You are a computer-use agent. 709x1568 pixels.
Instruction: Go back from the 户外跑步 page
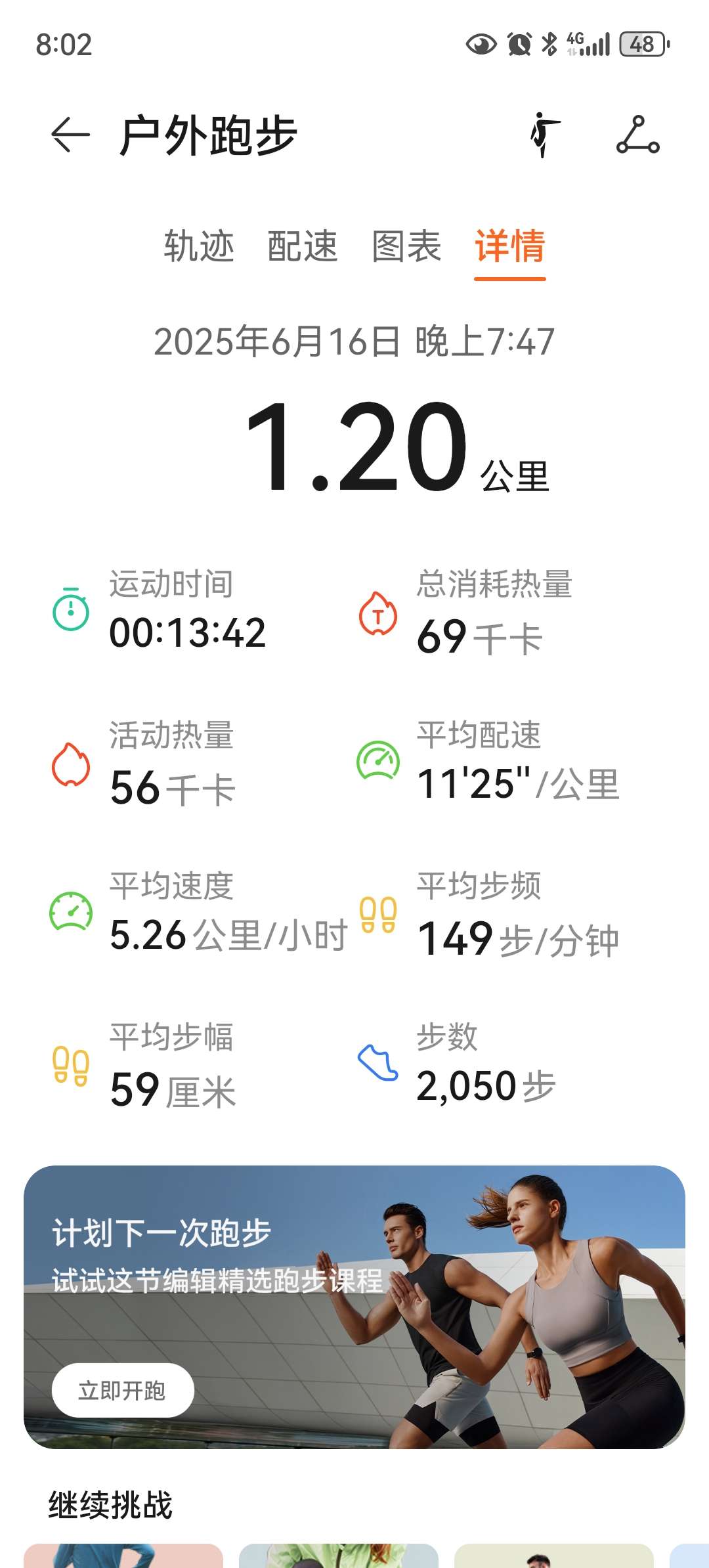(70, 135)
